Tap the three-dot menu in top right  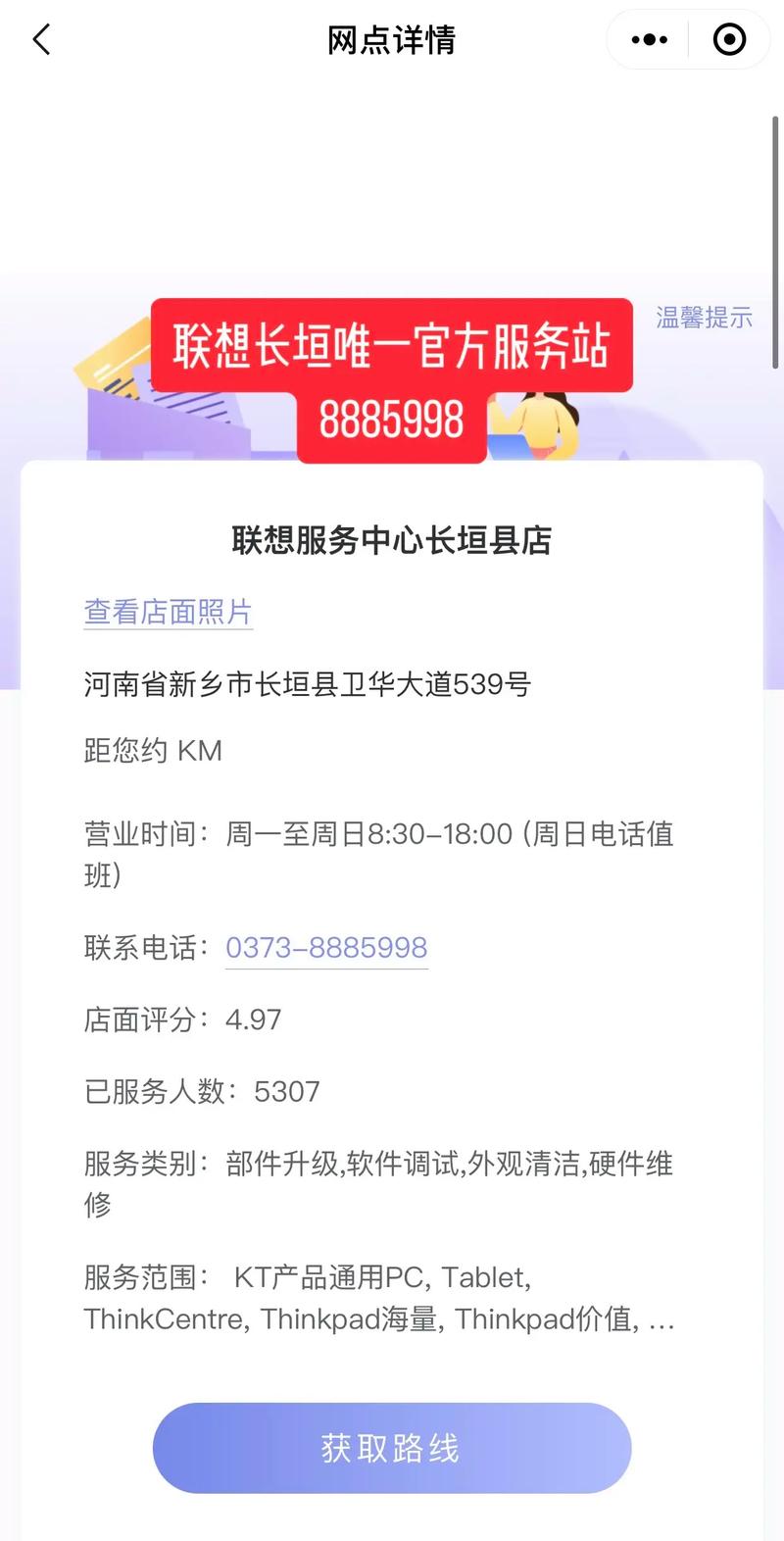(647, 39)
